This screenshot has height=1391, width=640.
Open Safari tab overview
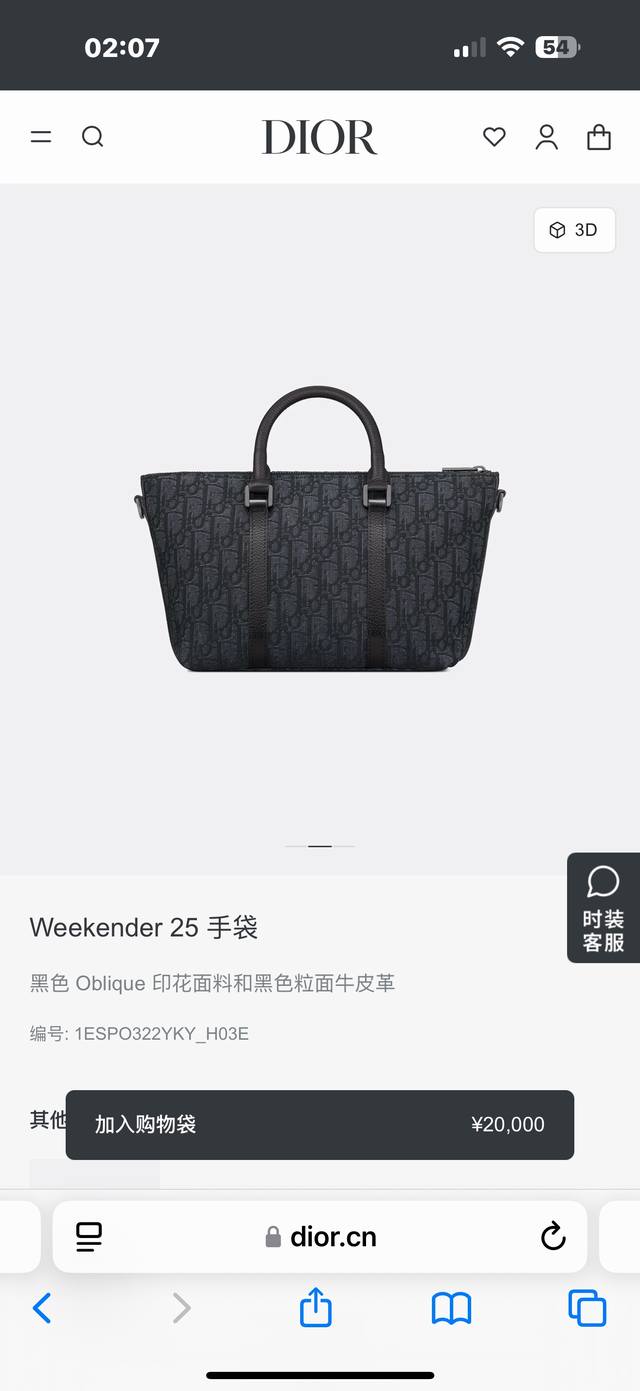click(587, 1308)
